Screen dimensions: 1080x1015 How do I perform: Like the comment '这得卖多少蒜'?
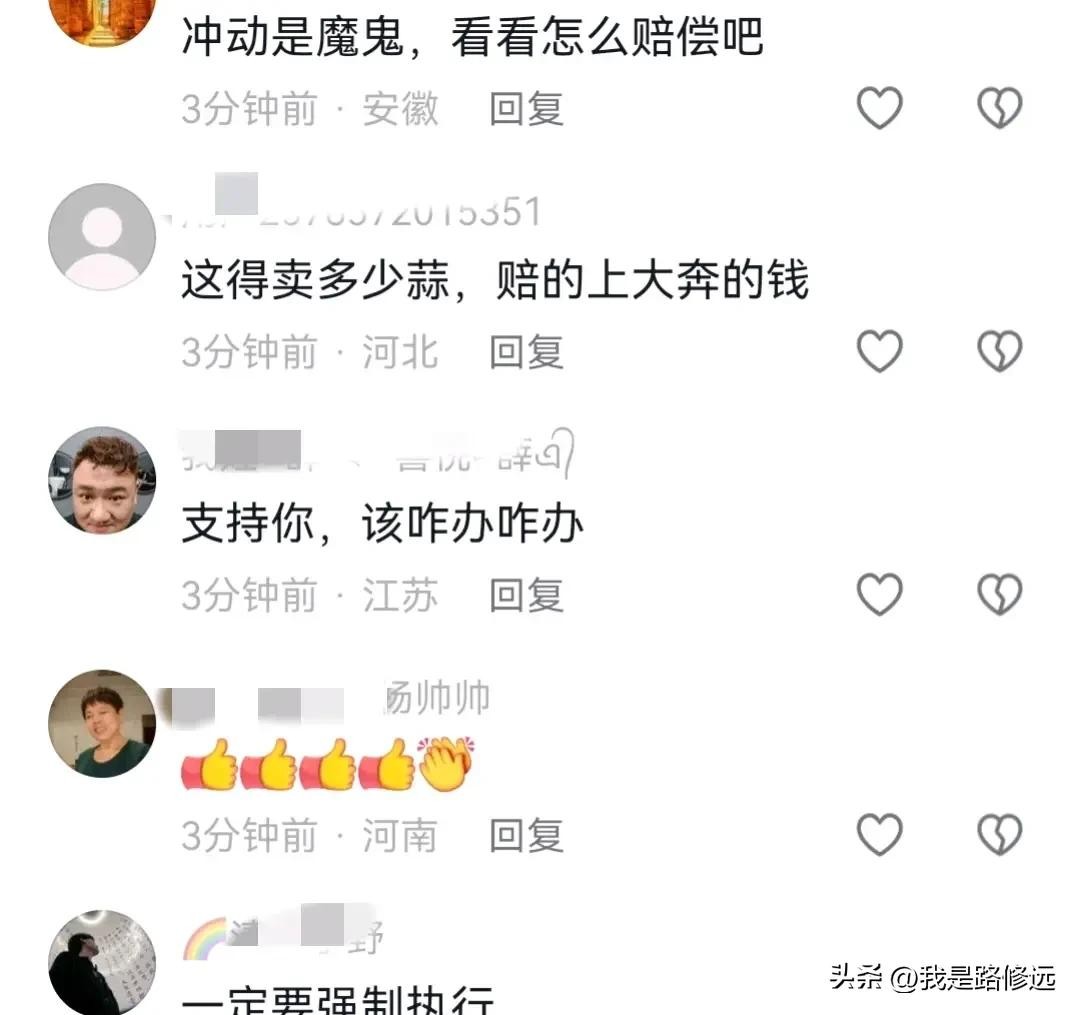point(880,351)
